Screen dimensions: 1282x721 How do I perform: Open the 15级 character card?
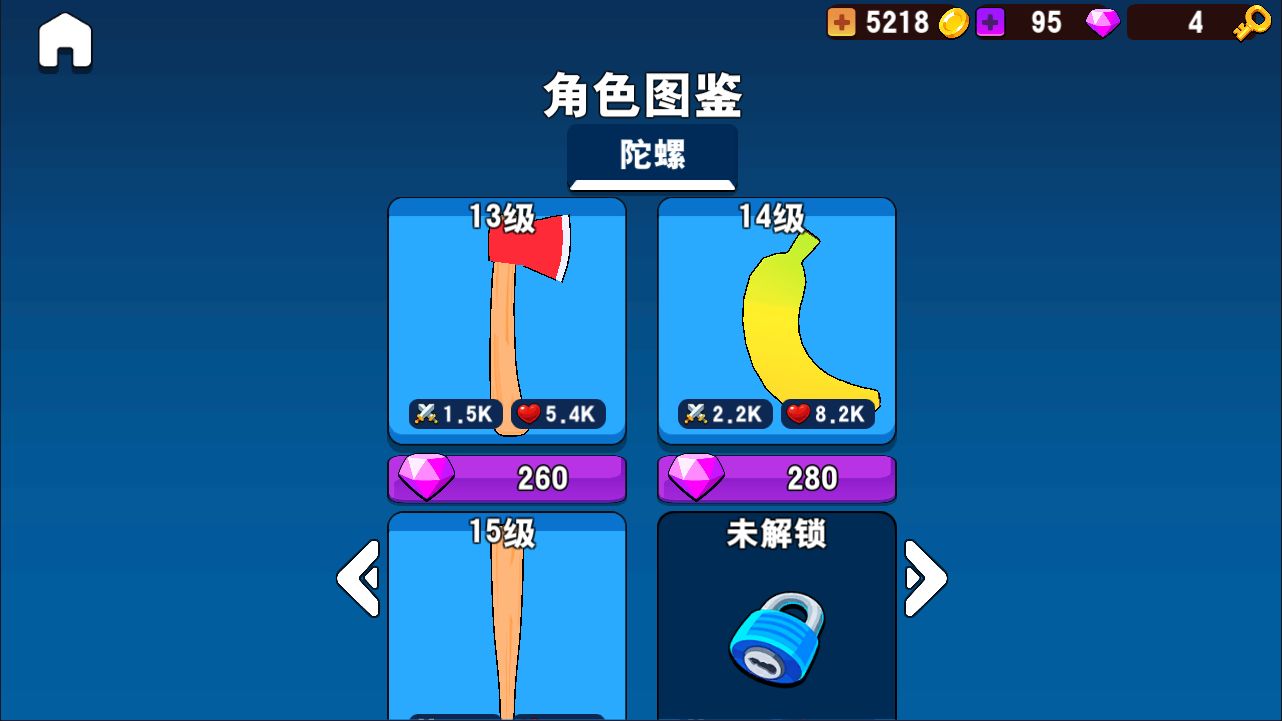(507, 615)
